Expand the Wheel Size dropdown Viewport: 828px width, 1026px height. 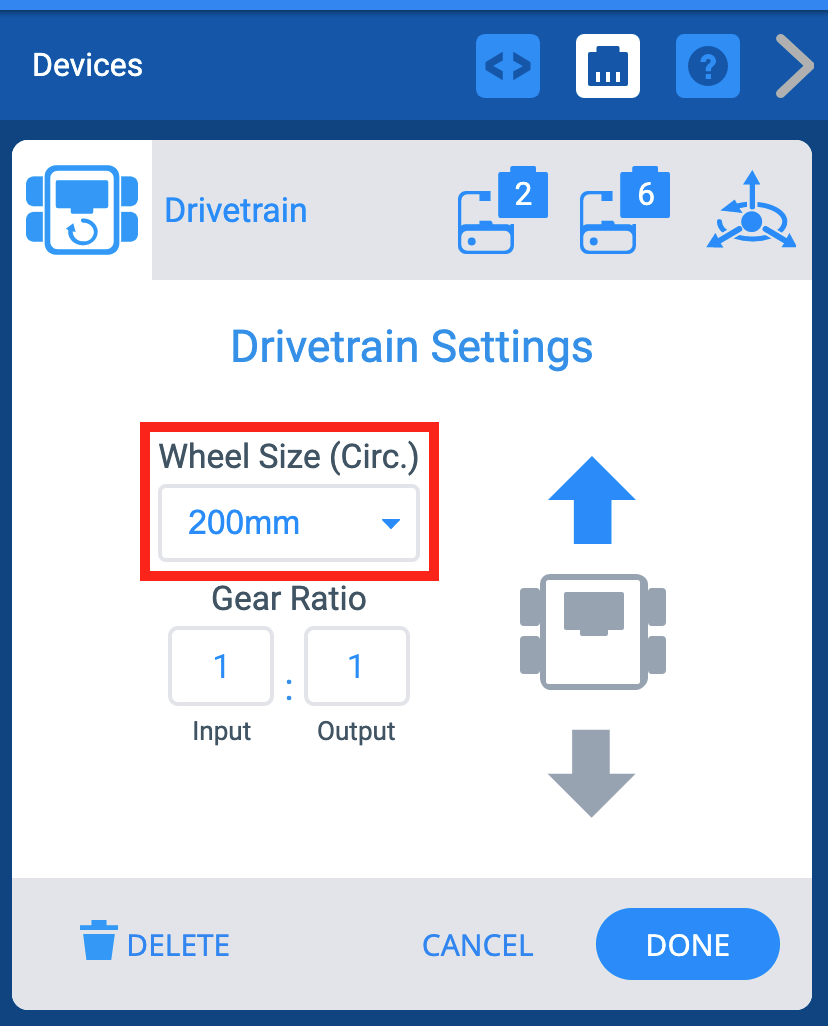pyautogui.click(x=289, y=523)
